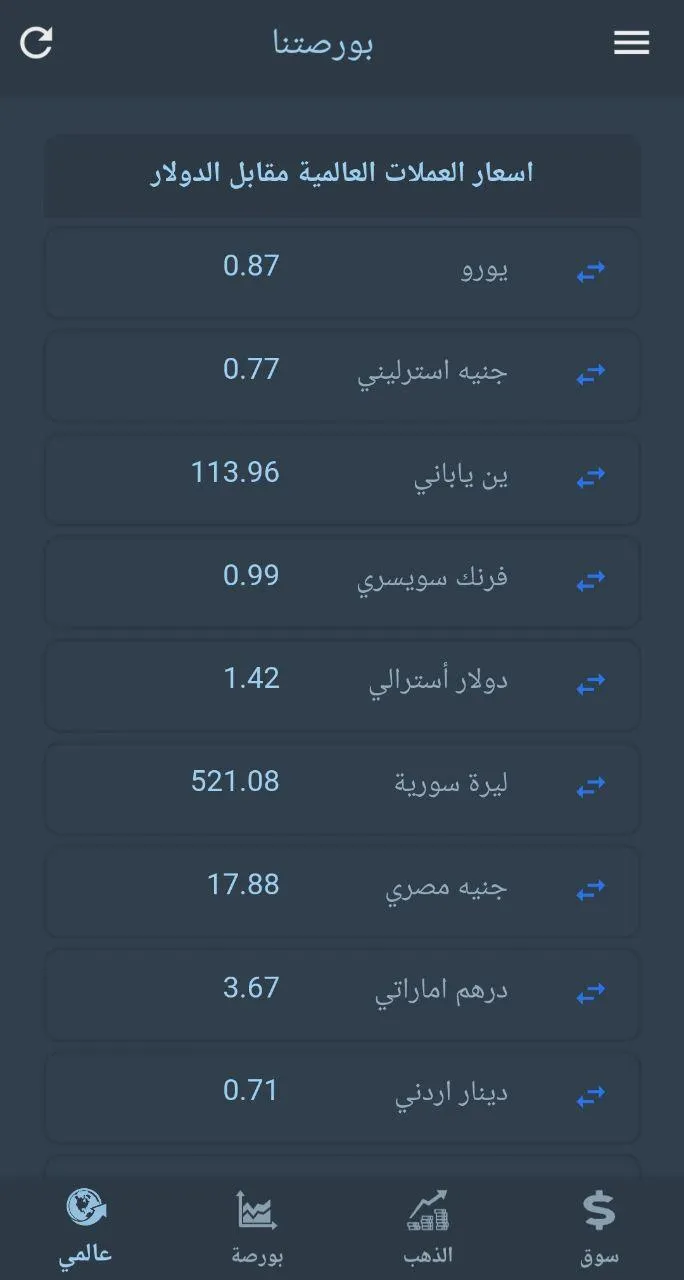This screenshot has width=684, height=1280.
Task: Open the دينار اردني row
Action: coord(342,1096)
